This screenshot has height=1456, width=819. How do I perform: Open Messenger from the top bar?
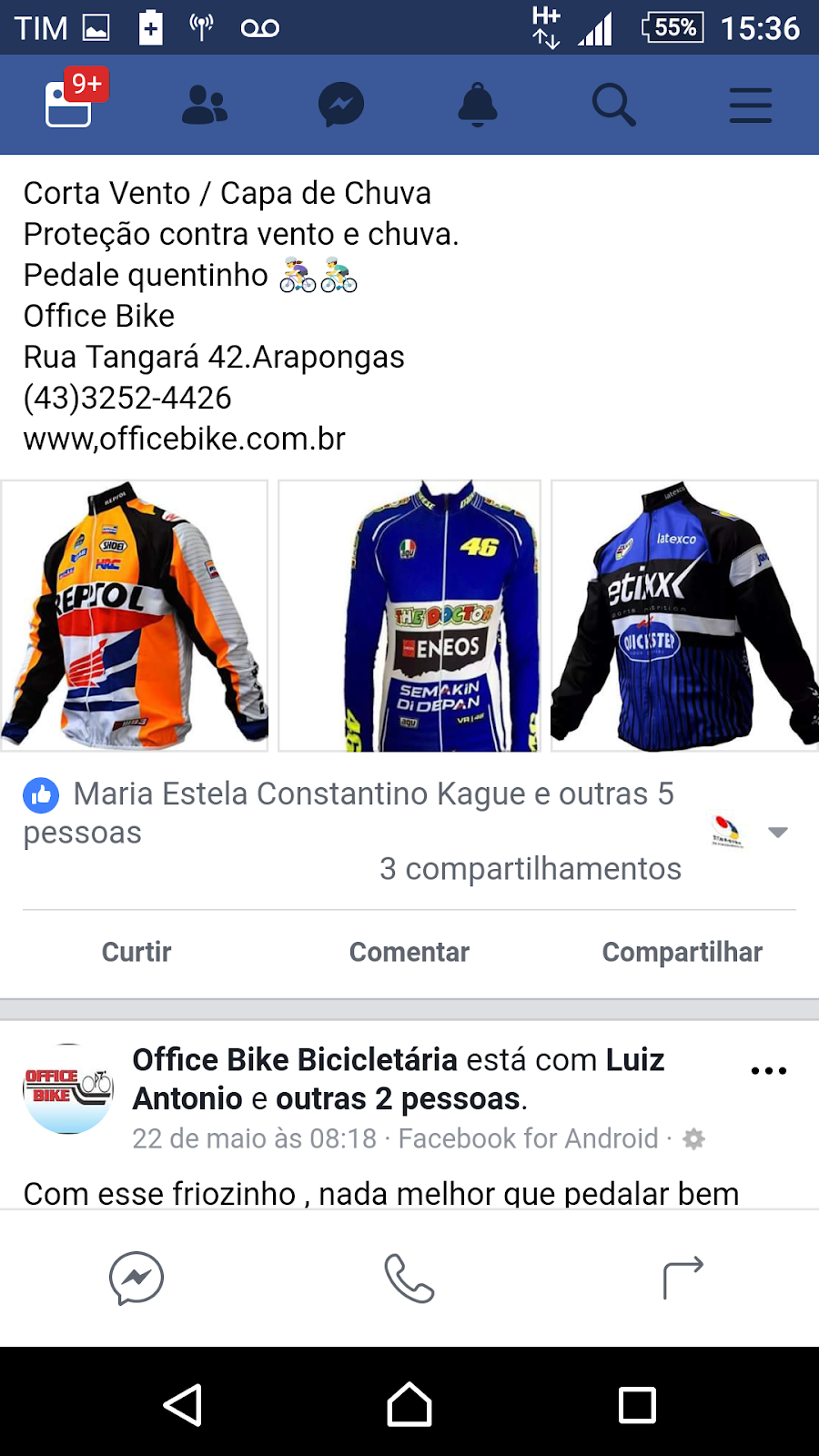tap(341, 105)
